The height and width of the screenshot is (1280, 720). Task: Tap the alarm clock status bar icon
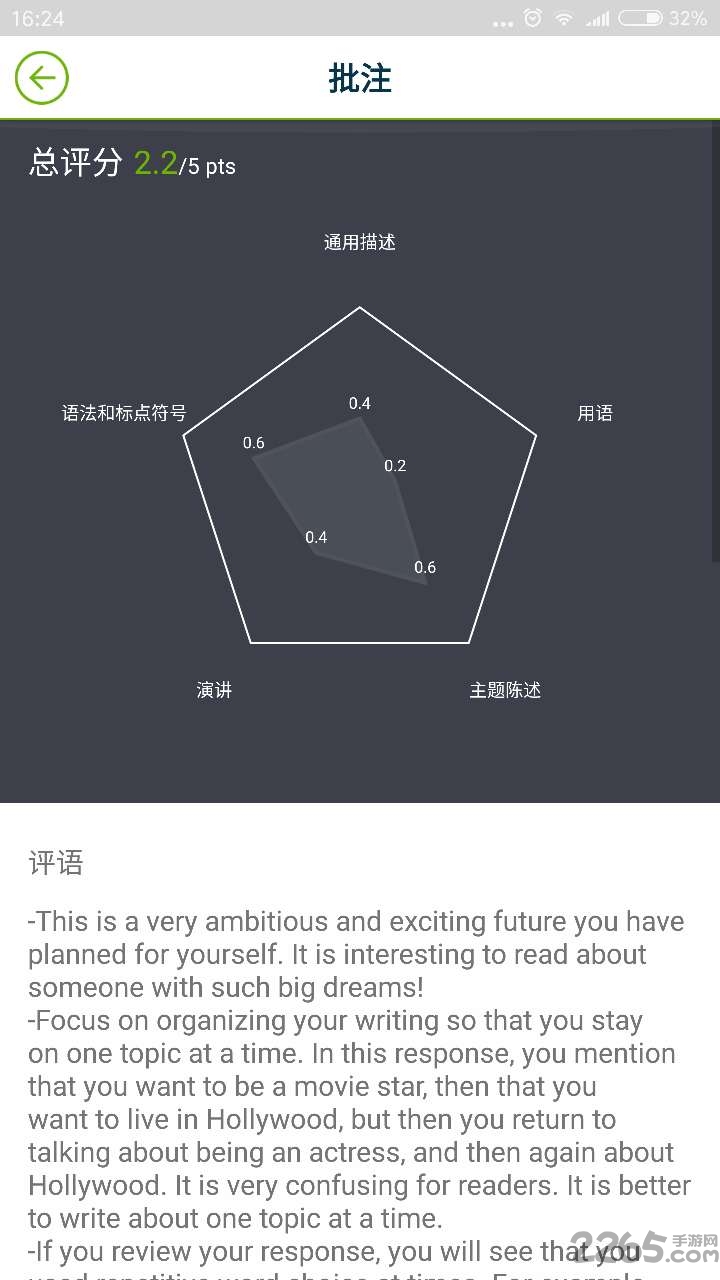[533, 18]
